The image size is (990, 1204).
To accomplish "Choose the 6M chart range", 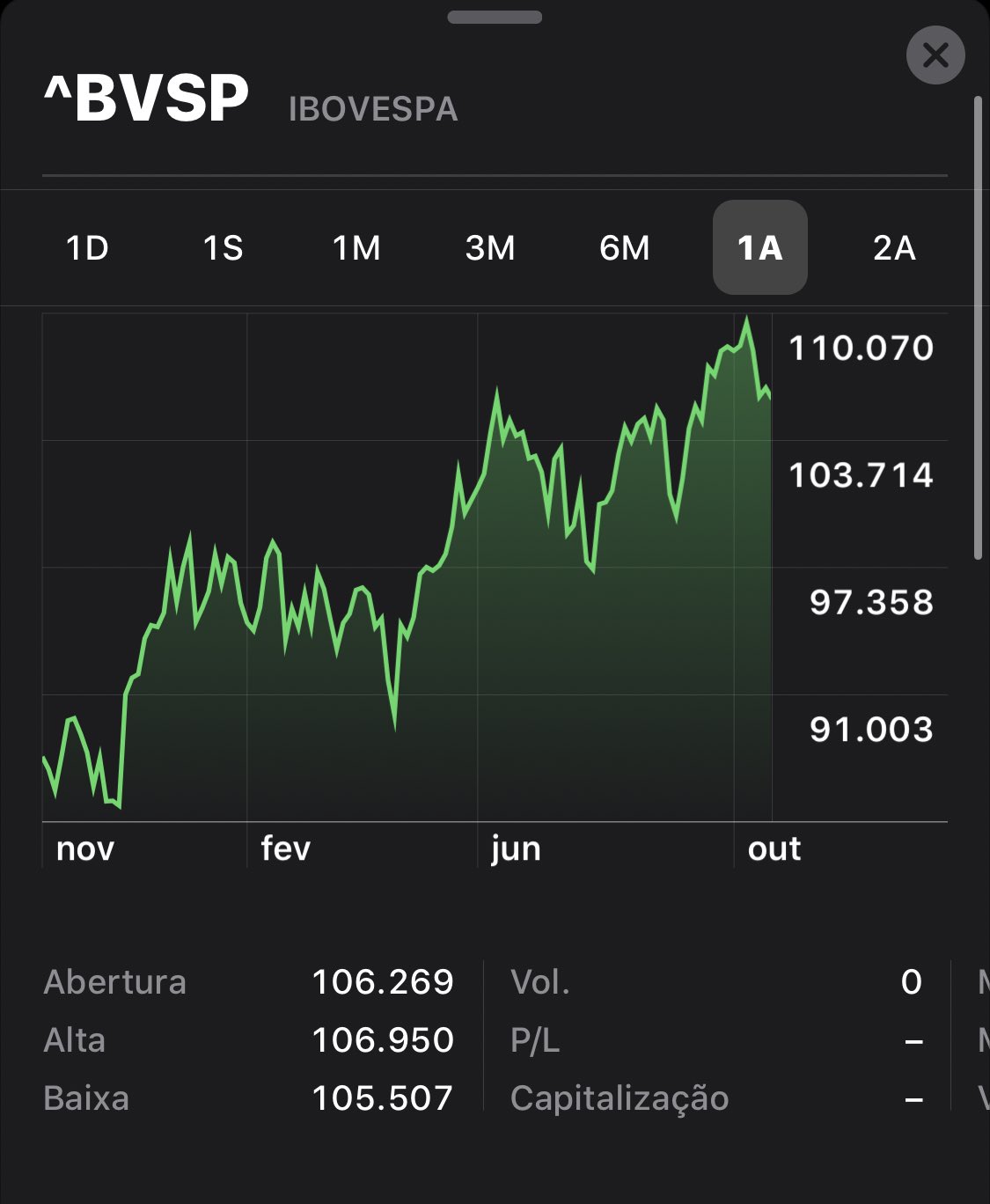I will pyautogui.click(x=624, y=248).
